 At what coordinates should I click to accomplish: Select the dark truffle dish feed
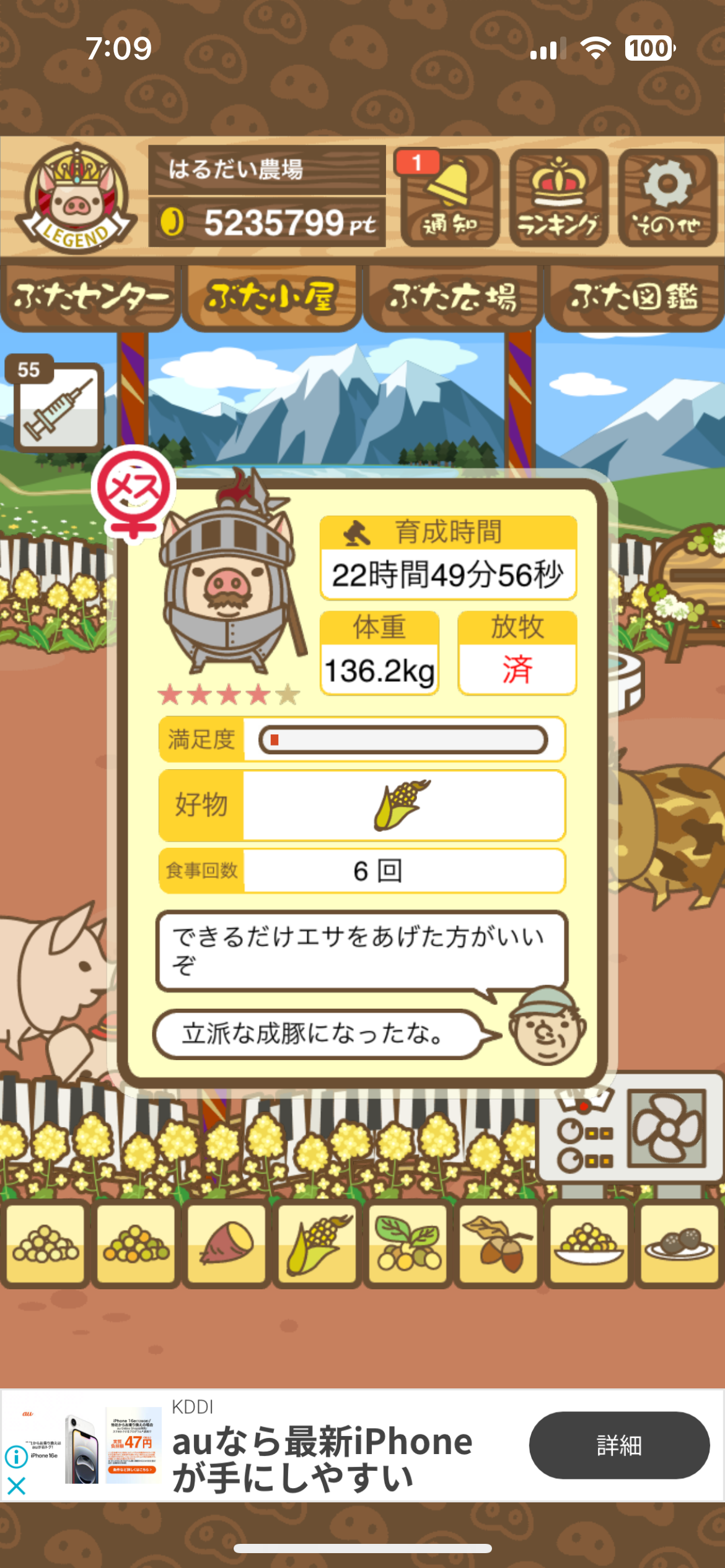pos(679,1244)
